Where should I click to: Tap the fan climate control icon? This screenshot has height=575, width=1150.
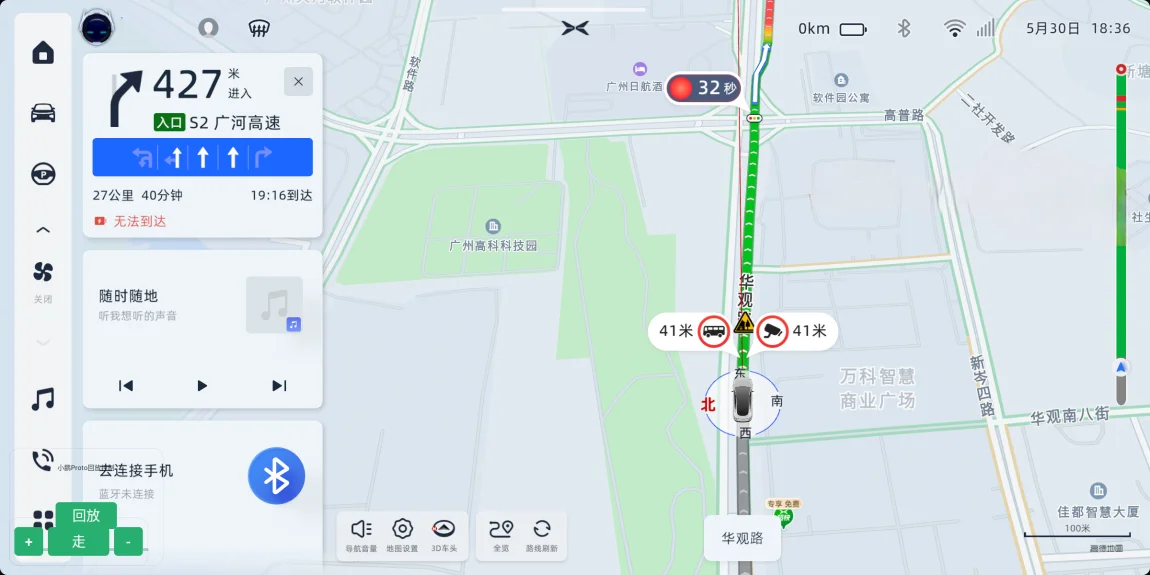[43, 271]
